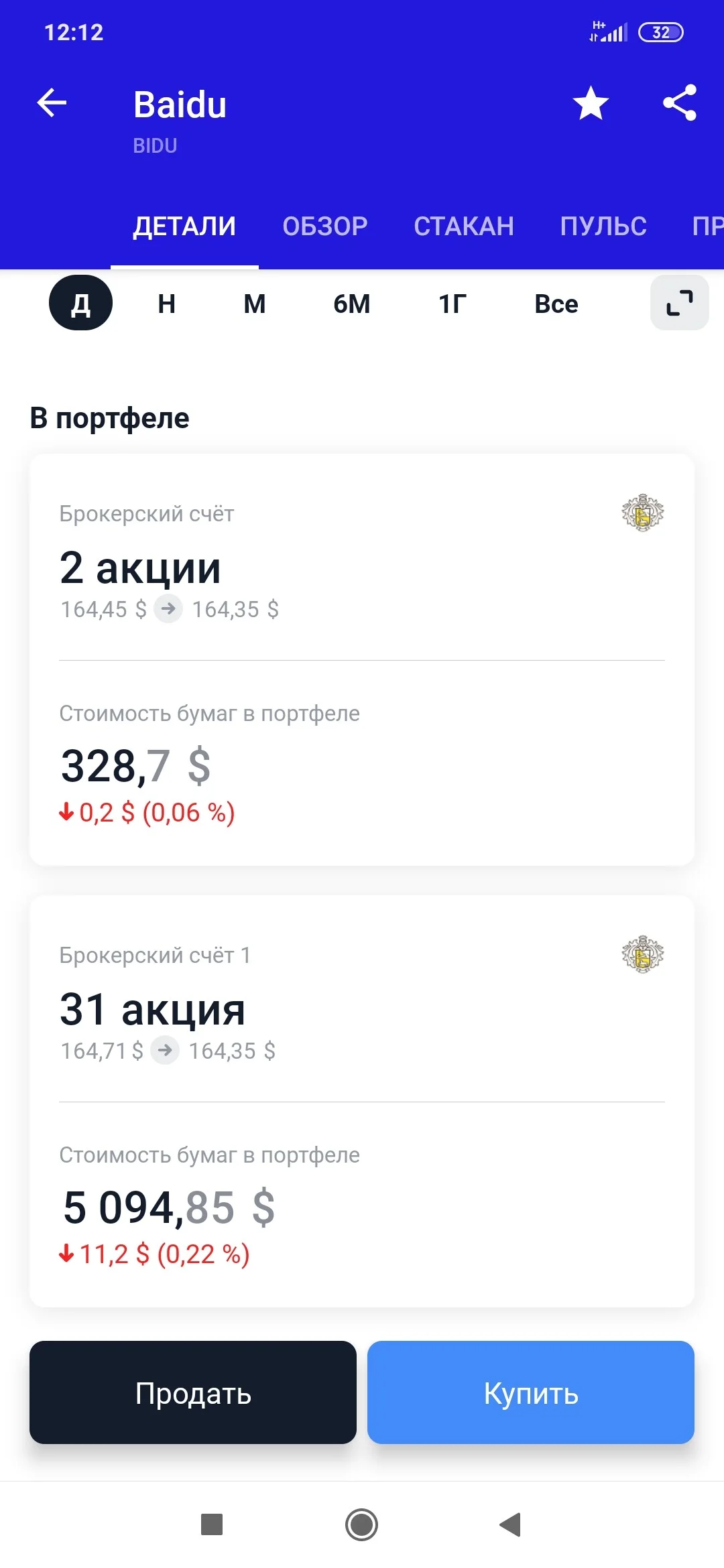Go to the system home screen
The image size is (724, 1568).
click(x=362, y=1525)
